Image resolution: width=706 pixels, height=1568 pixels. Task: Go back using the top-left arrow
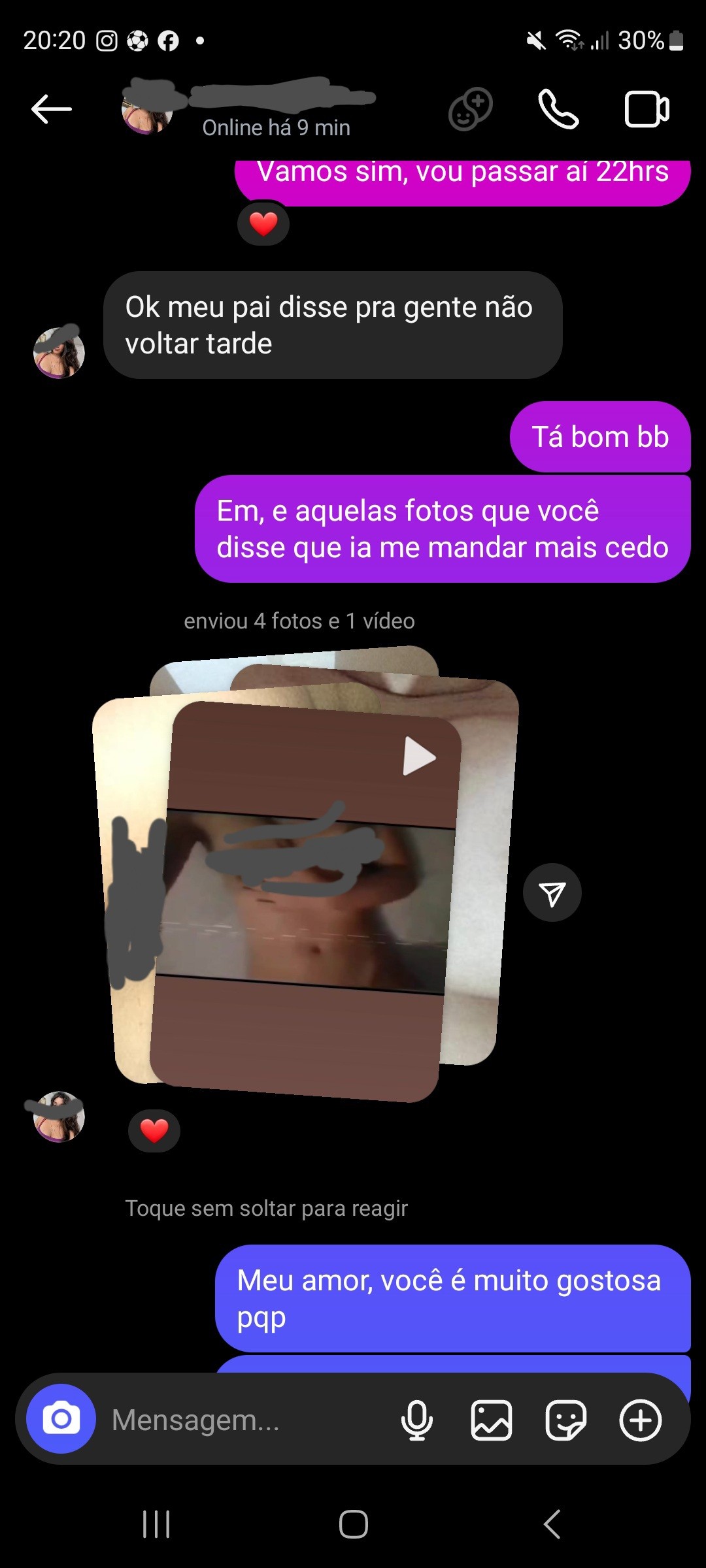pyautogui.click(x=52, y=108)
